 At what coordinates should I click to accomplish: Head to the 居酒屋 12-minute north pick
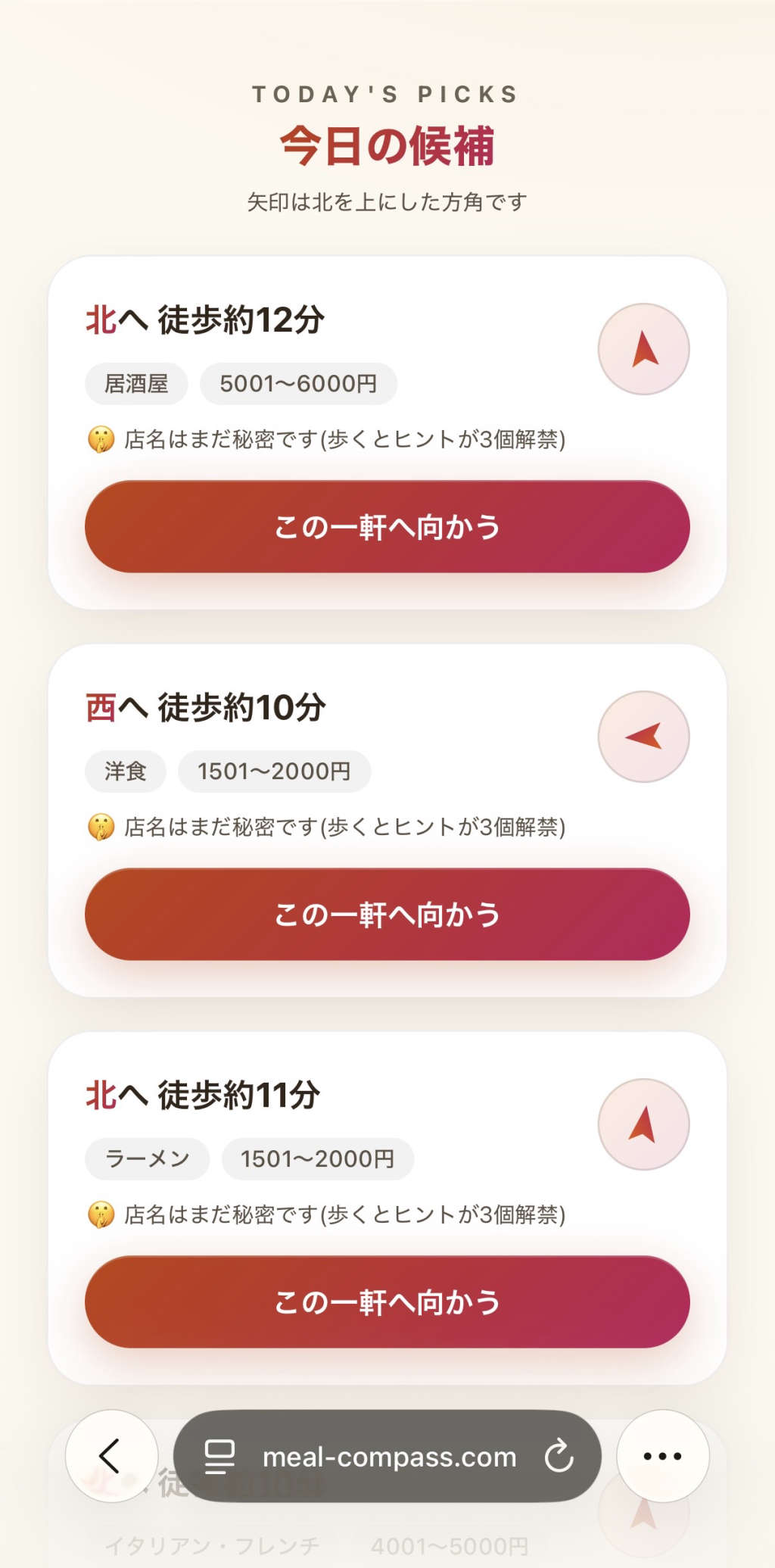tap(387, 526)
